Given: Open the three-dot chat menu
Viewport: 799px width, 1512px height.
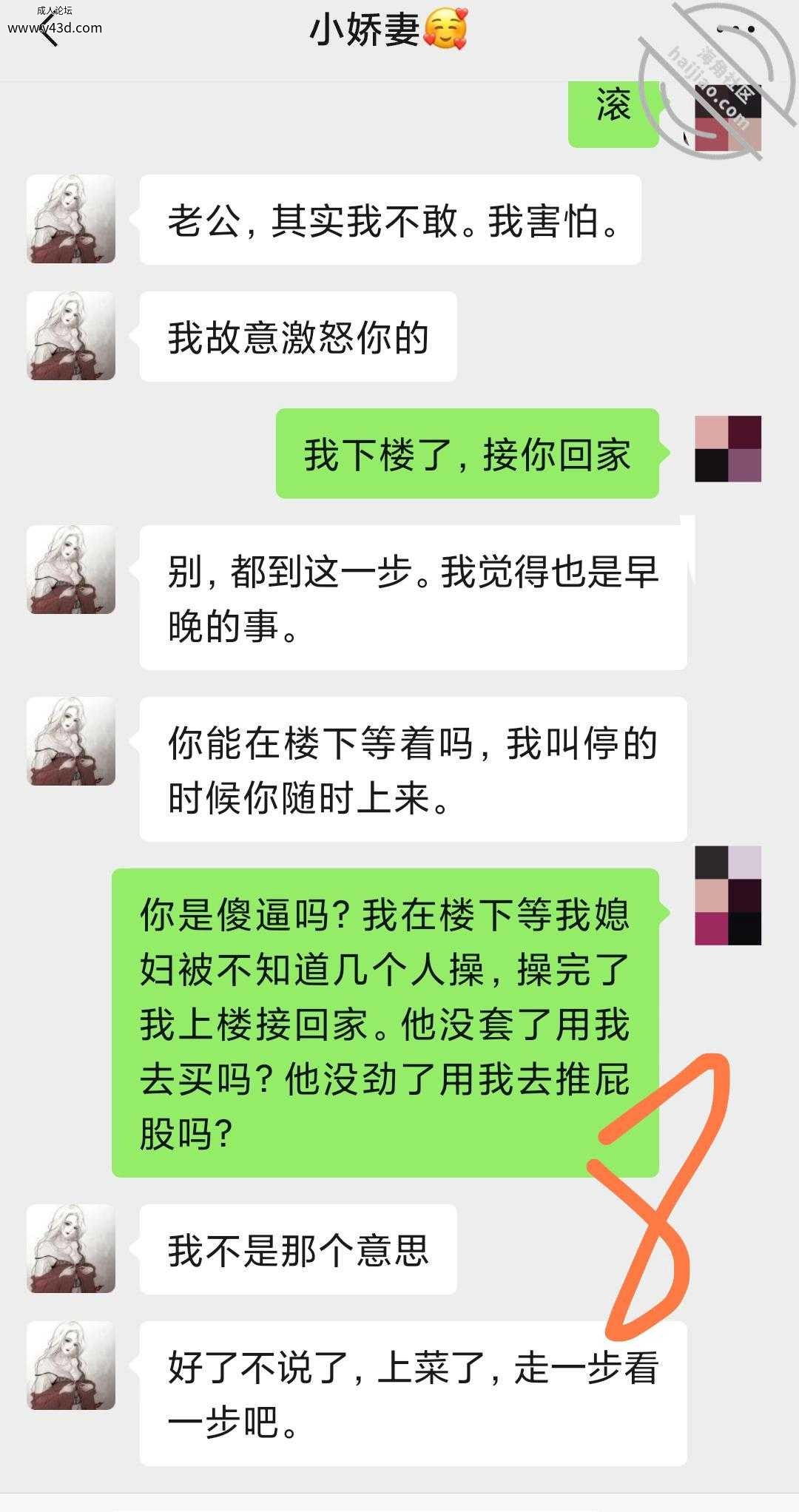Looking at the screenshot, I should point(737,30).
